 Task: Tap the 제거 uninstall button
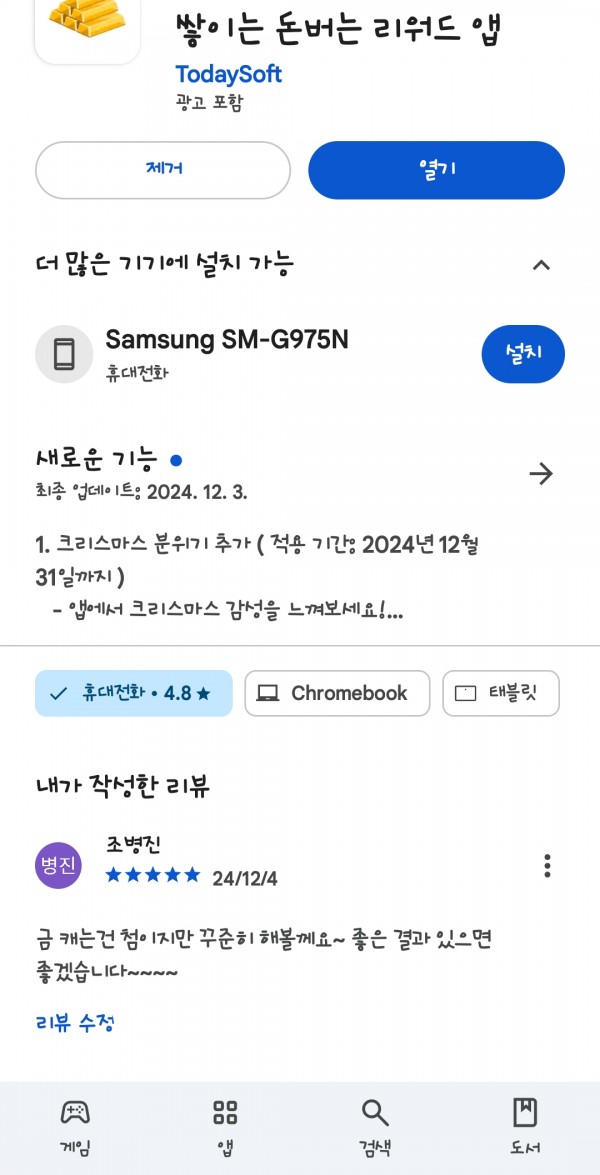[163, 170]
